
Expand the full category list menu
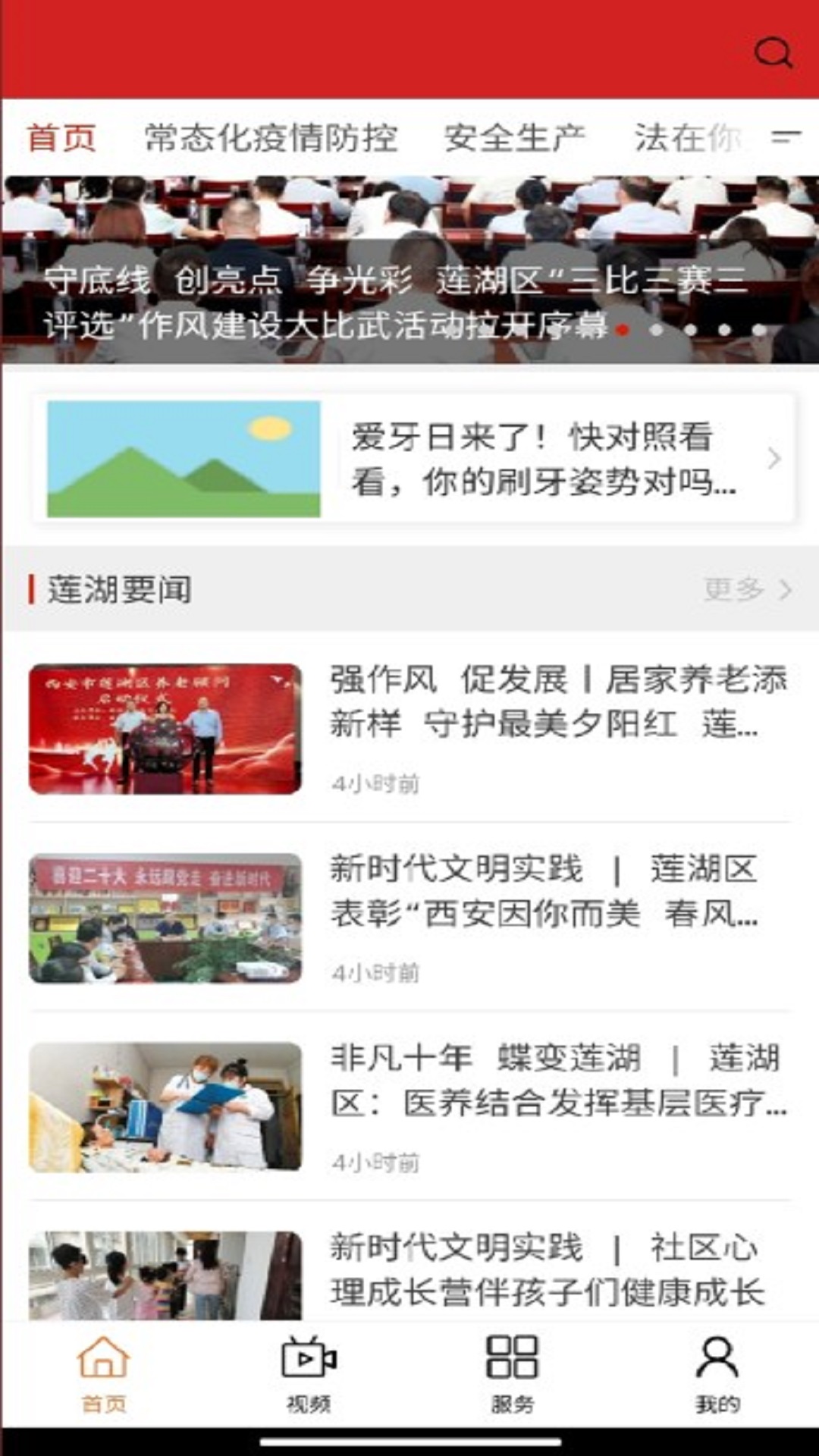point(786,137)
